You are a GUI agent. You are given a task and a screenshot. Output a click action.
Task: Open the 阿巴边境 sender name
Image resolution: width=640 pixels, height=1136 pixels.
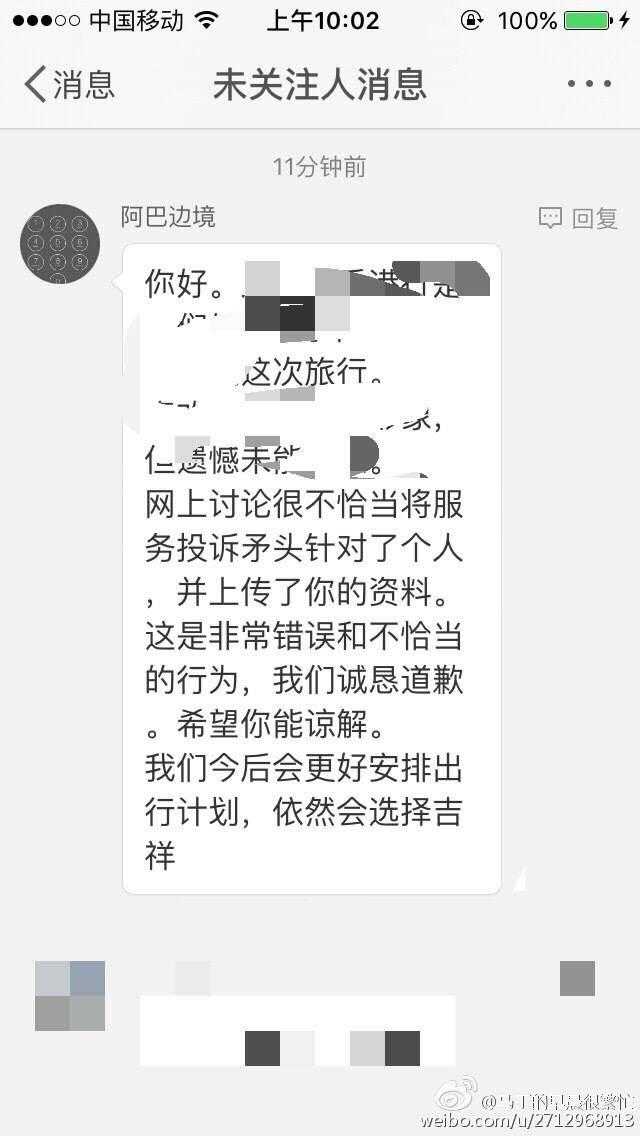point(168,216)
